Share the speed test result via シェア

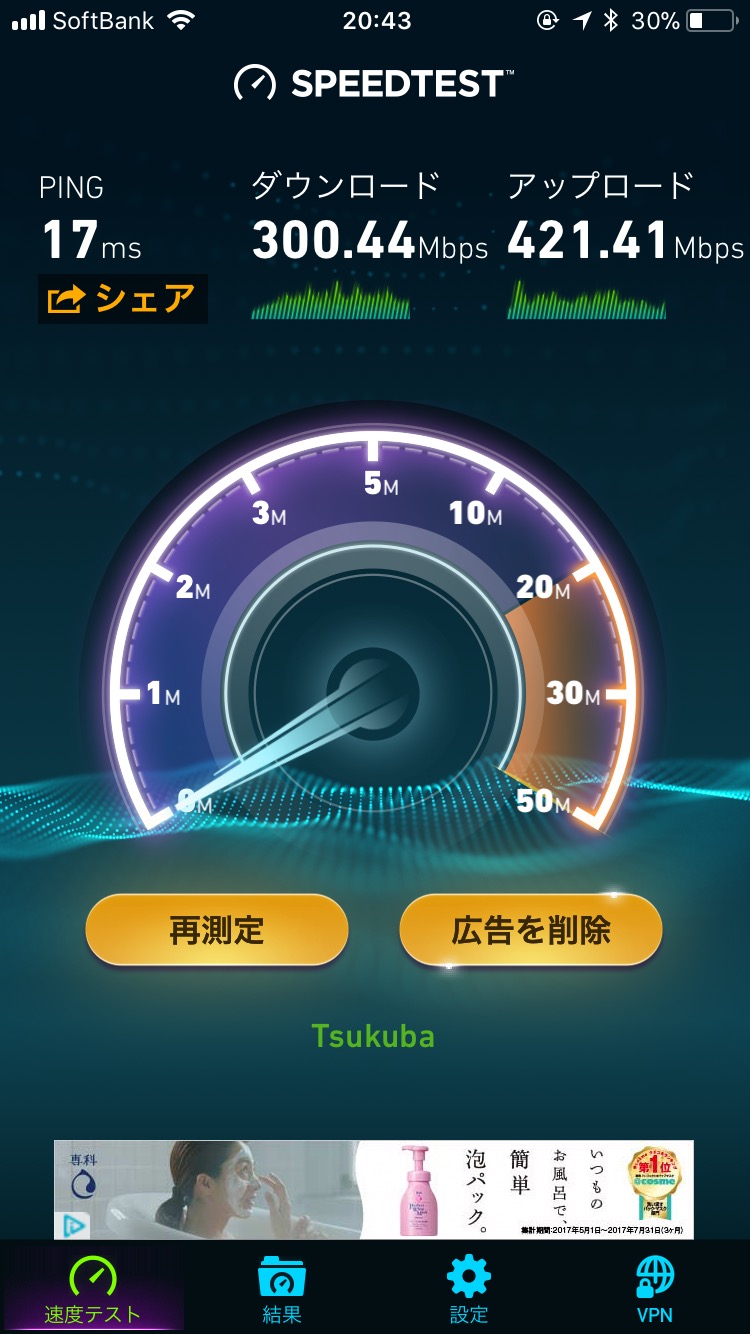point(123,299)
